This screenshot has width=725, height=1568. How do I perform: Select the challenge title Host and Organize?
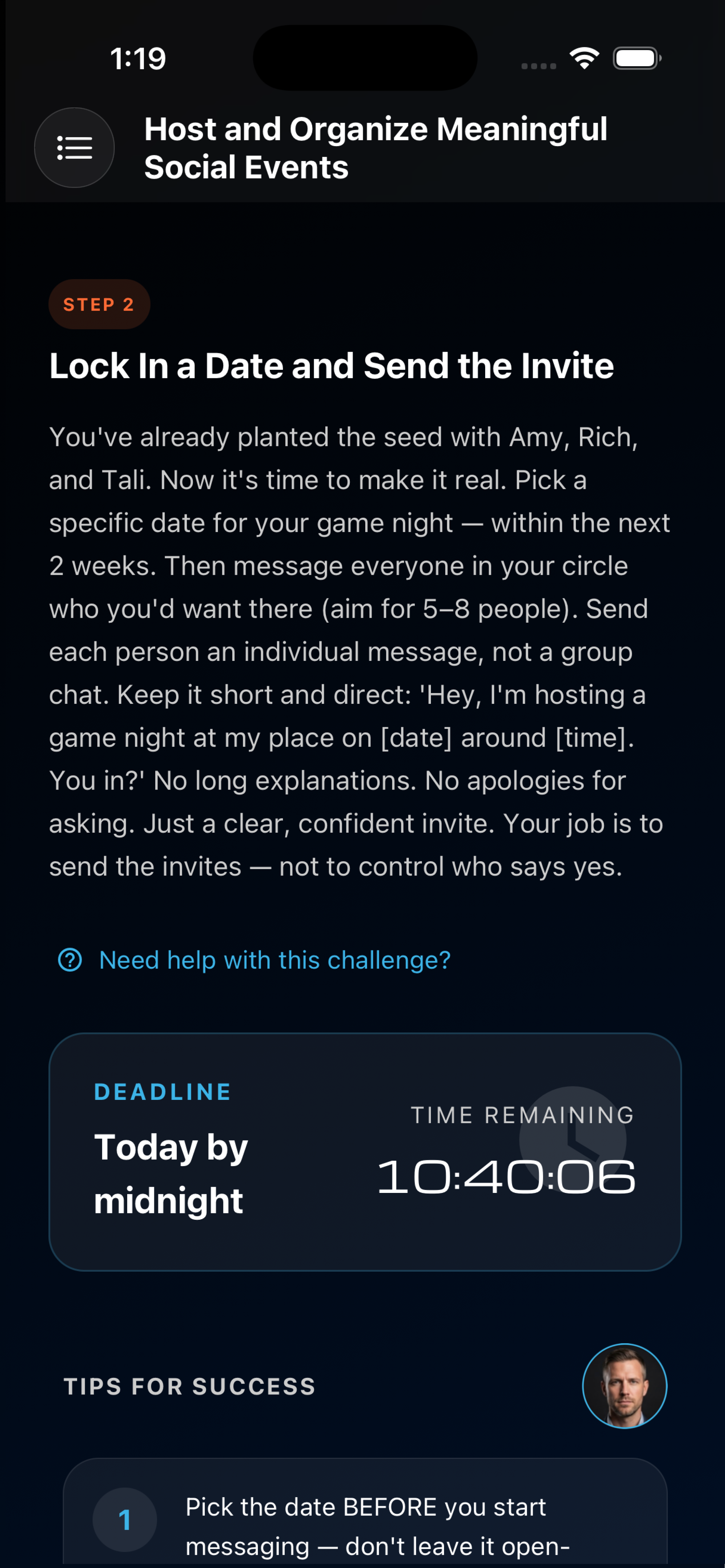click(x=375, y=148)
